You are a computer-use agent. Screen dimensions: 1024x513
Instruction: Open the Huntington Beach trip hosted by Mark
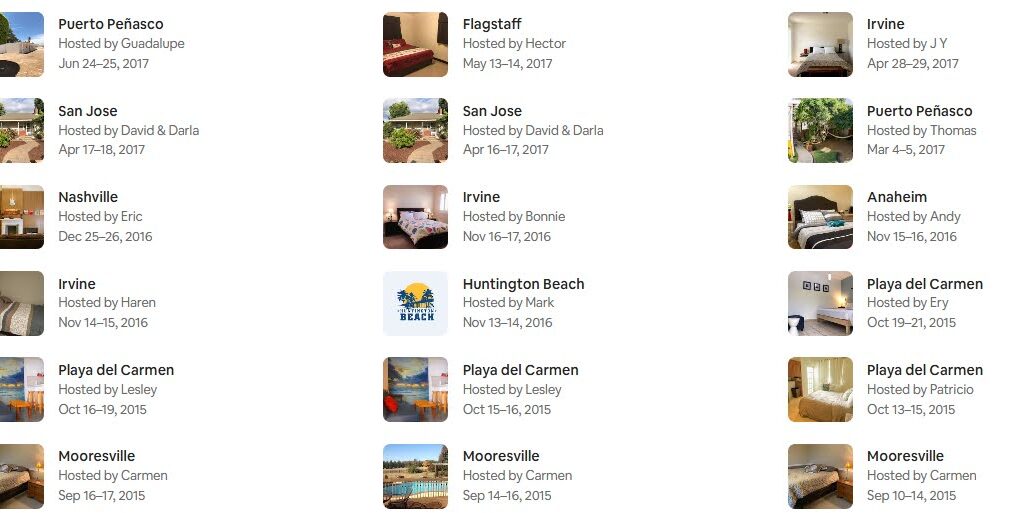pyautogui.click(x=523, y=284)
